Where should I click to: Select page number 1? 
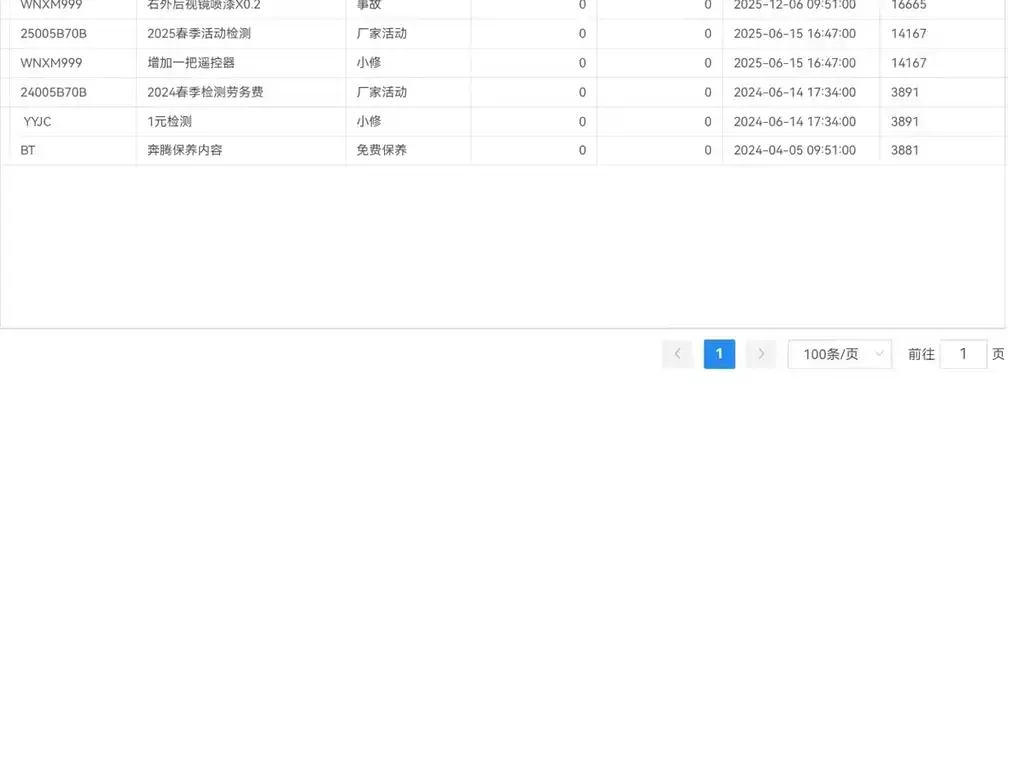pyautogui.click(x=719, y=354)
